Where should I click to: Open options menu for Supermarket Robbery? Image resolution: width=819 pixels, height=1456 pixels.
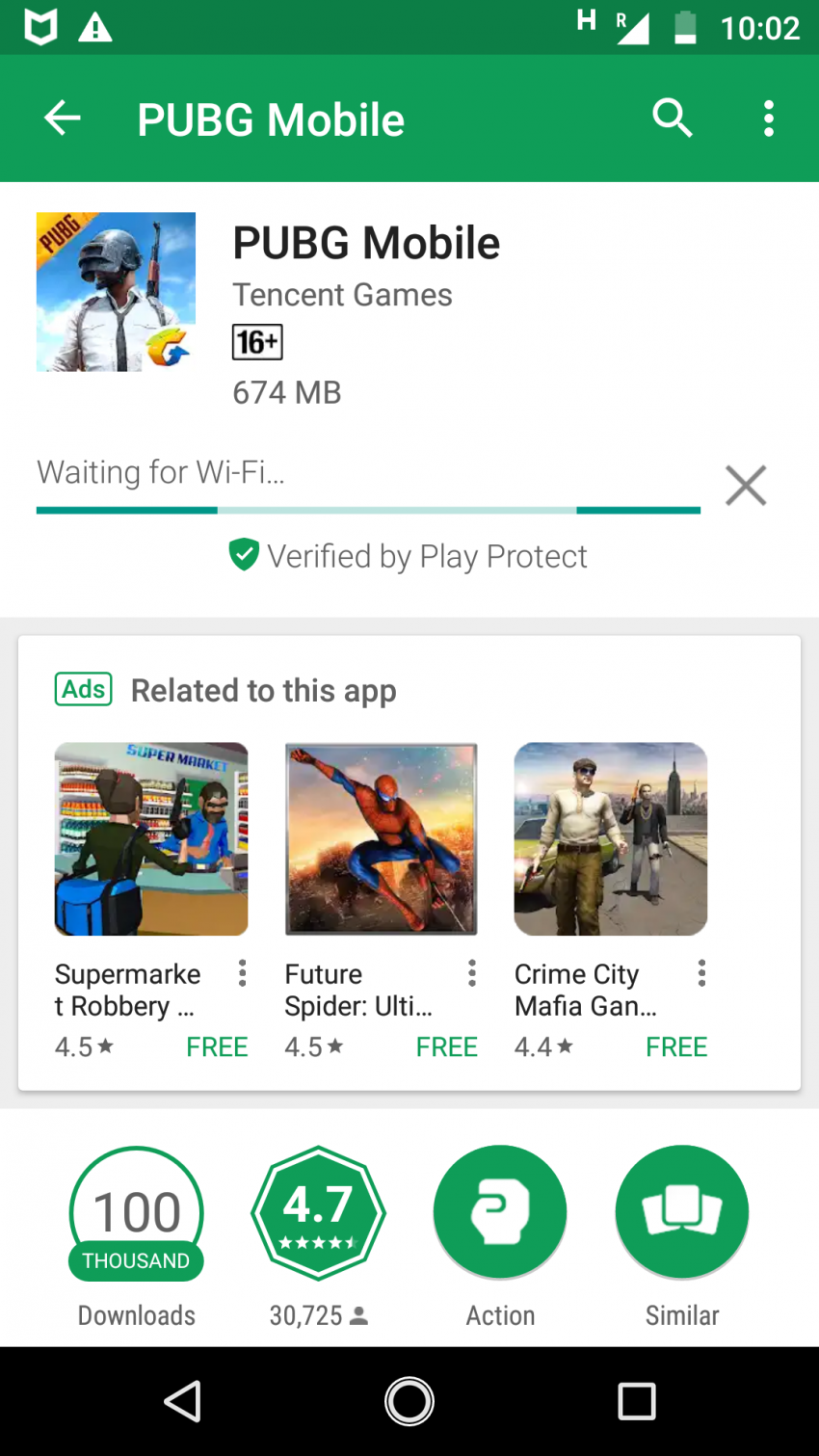(x=242, y=973)
